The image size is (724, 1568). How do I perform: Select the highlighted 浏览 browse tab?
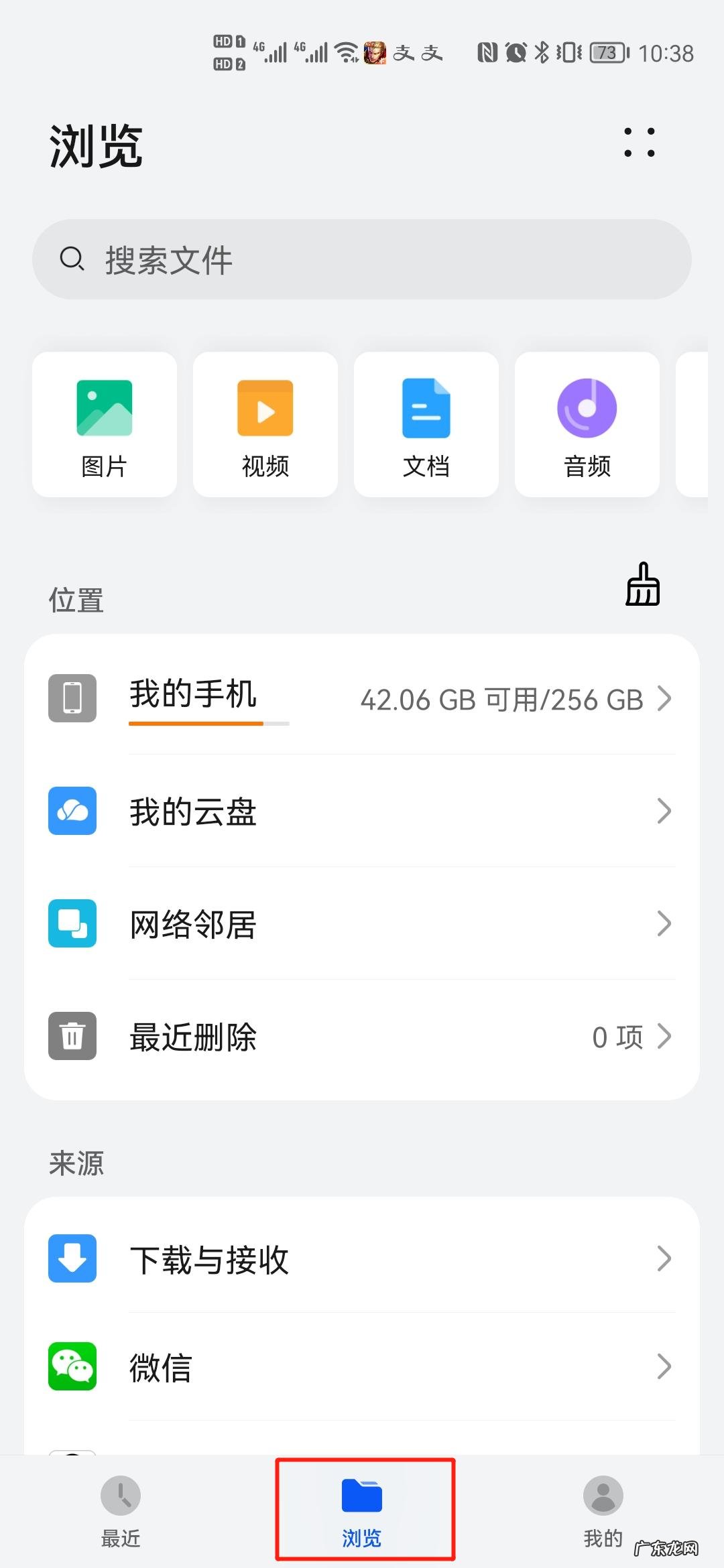362,1511
